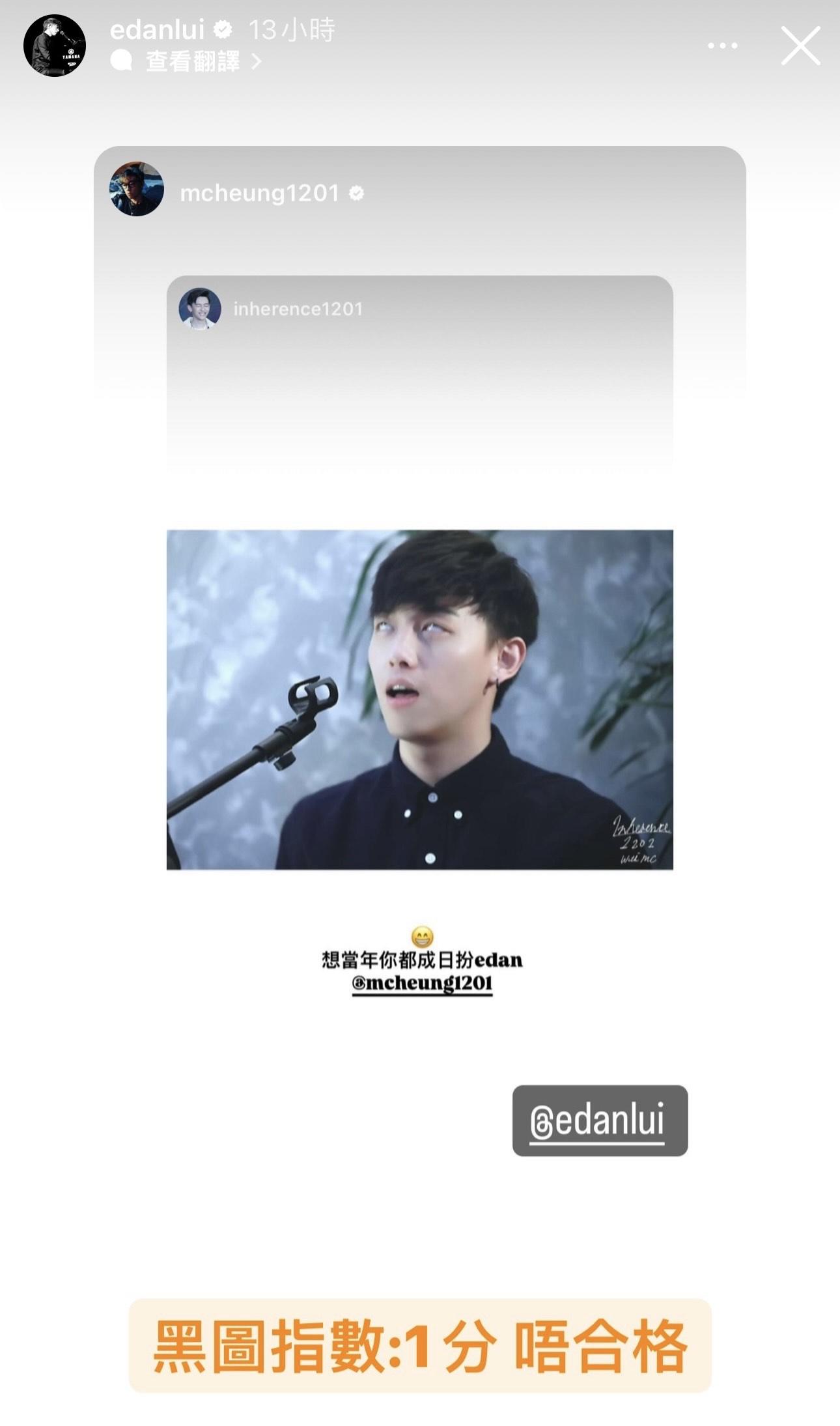Tap the @mcheung1201 mention link

[422, 983]
